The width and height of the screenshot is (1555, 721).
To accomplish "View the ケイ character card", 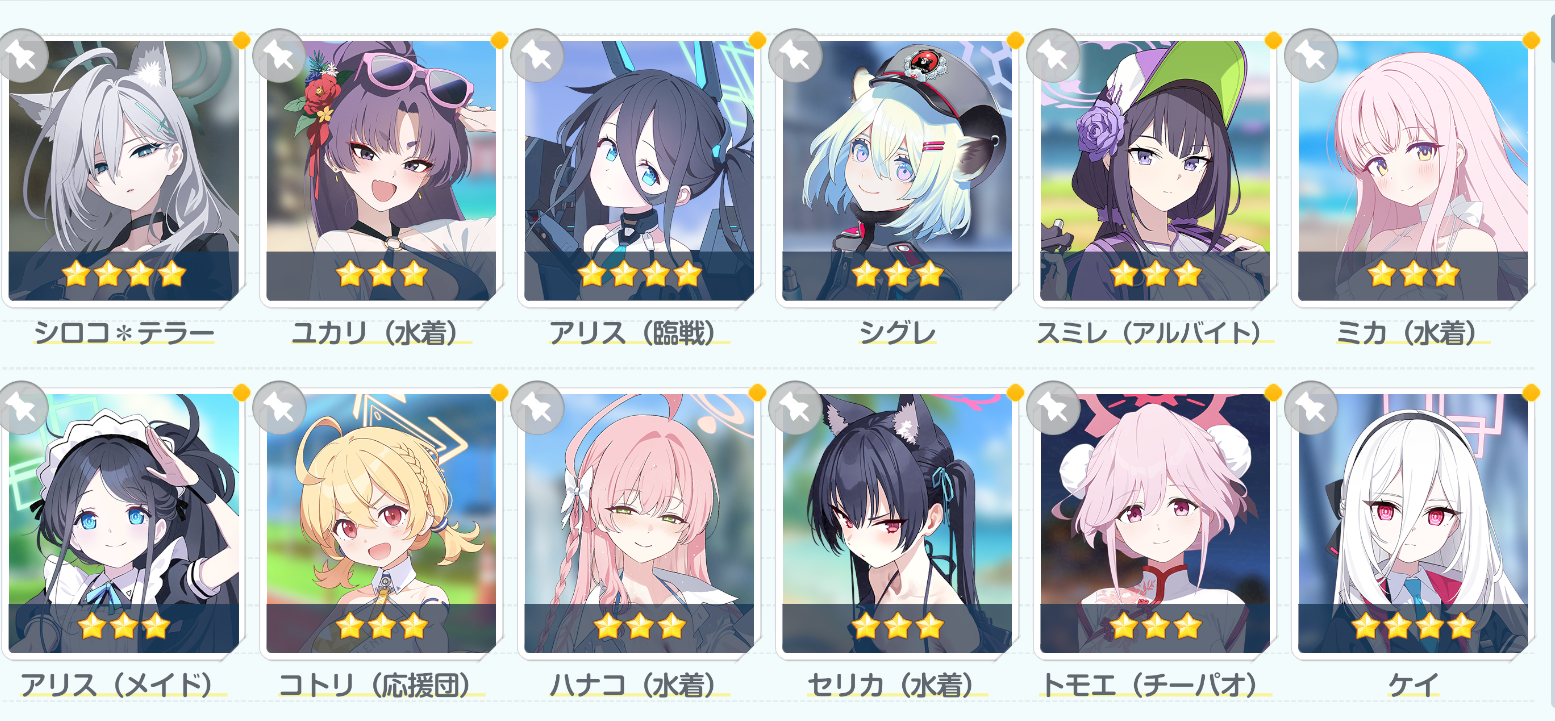I will pyautogui.click(x=1413, y=524).
